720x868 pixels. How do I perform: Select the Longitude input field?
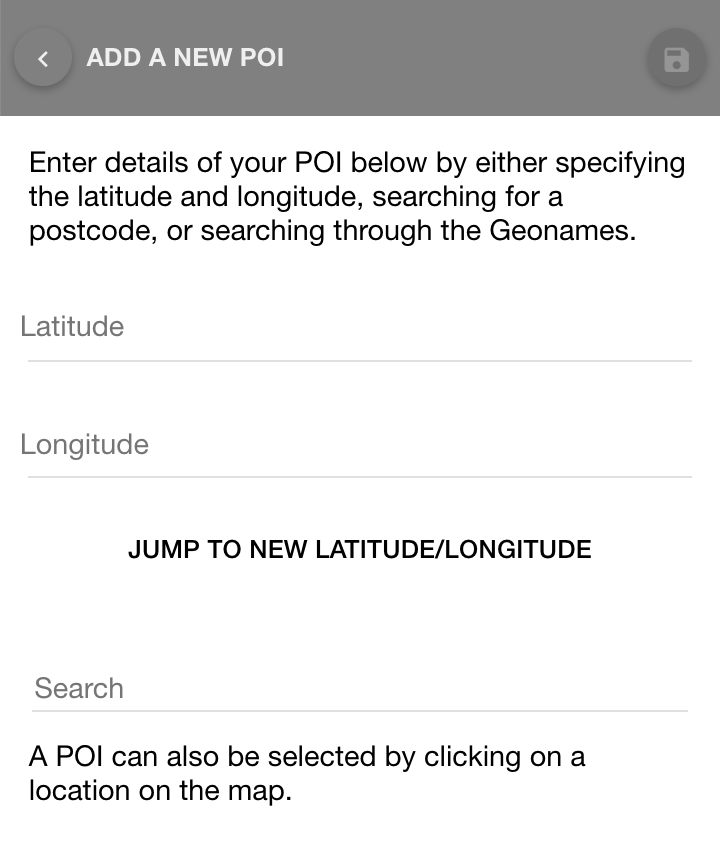[x=358, y=445]
